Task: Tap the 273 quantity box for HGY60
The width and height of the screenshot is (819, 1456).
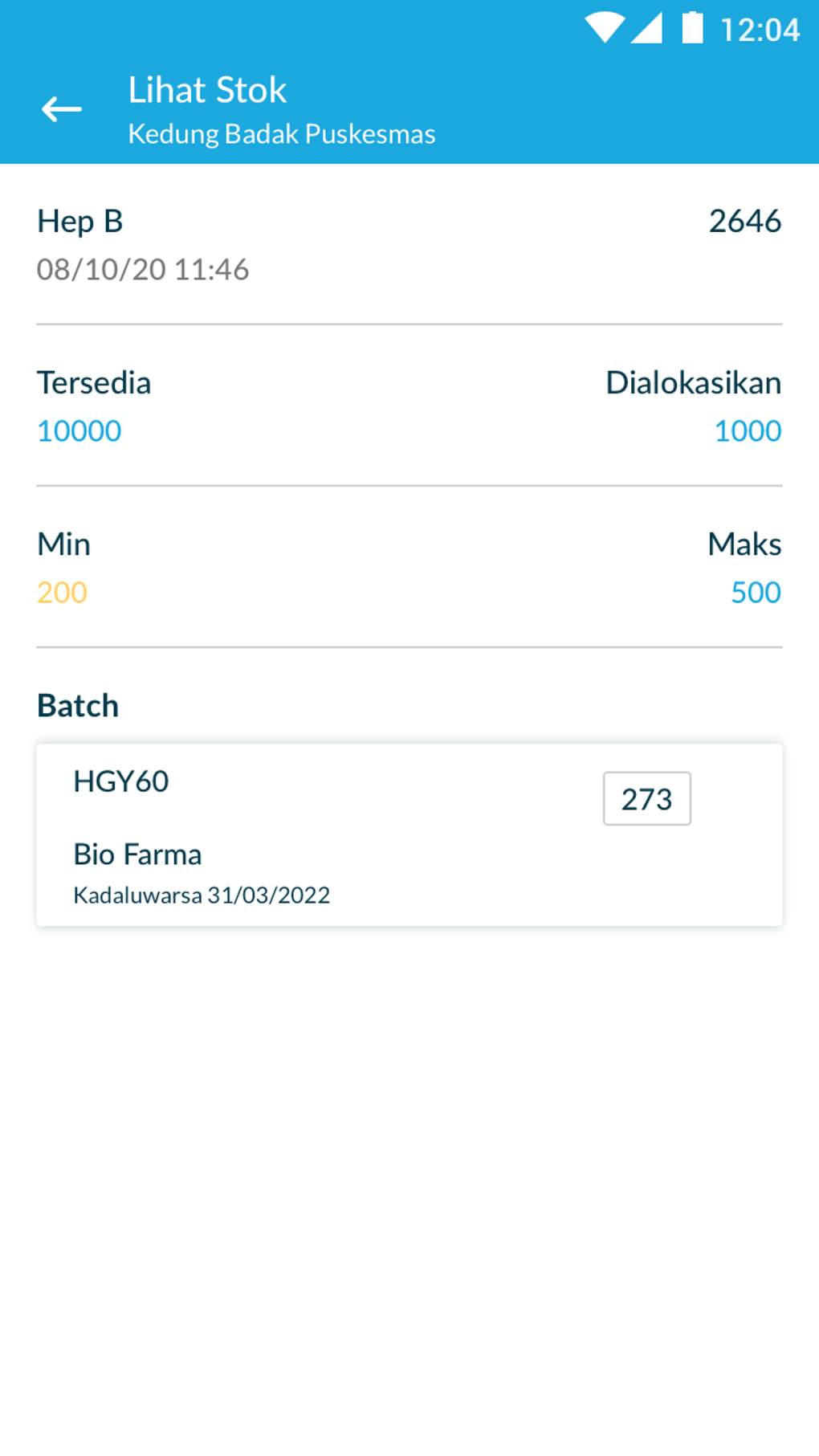Action: click(646, 799)
